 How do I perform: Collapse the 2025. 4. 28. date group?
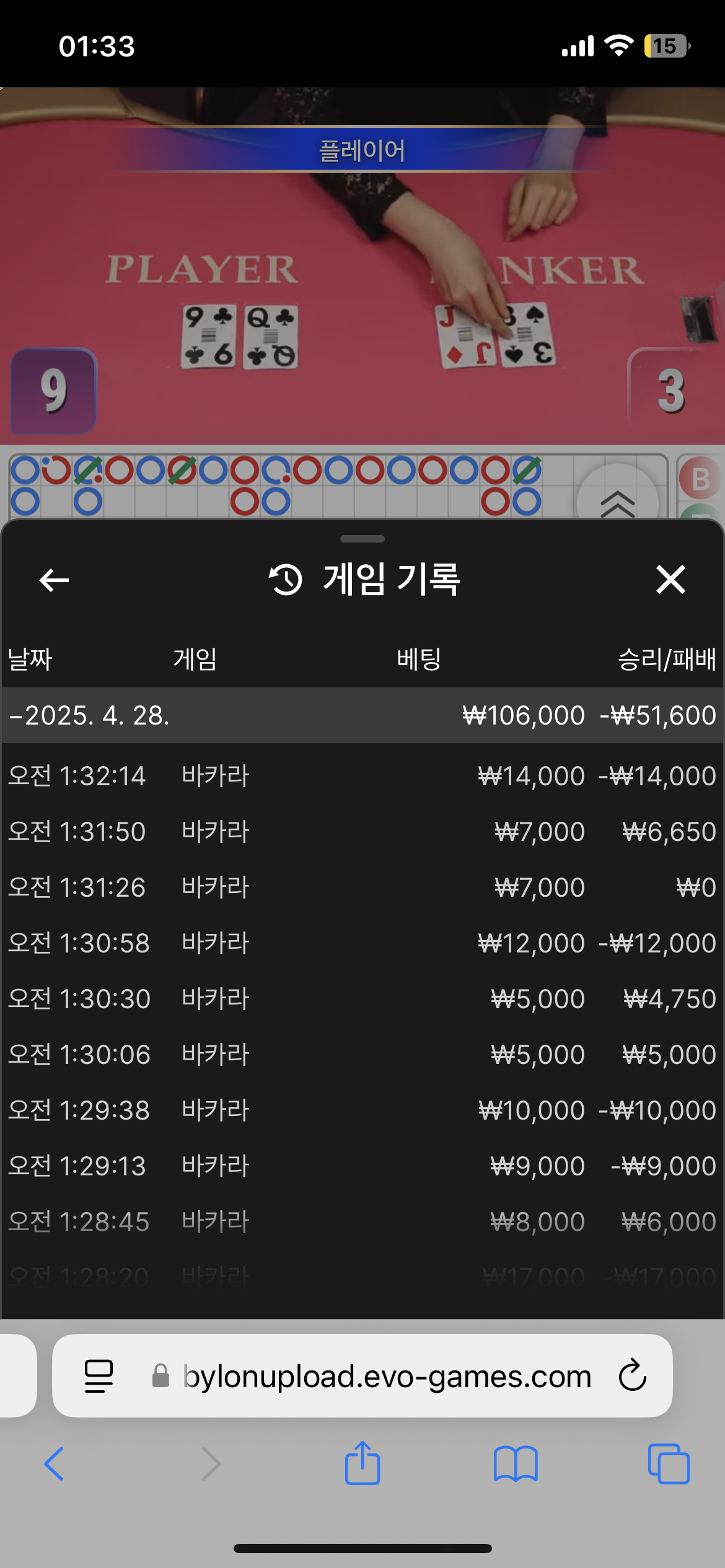[90, 716]
